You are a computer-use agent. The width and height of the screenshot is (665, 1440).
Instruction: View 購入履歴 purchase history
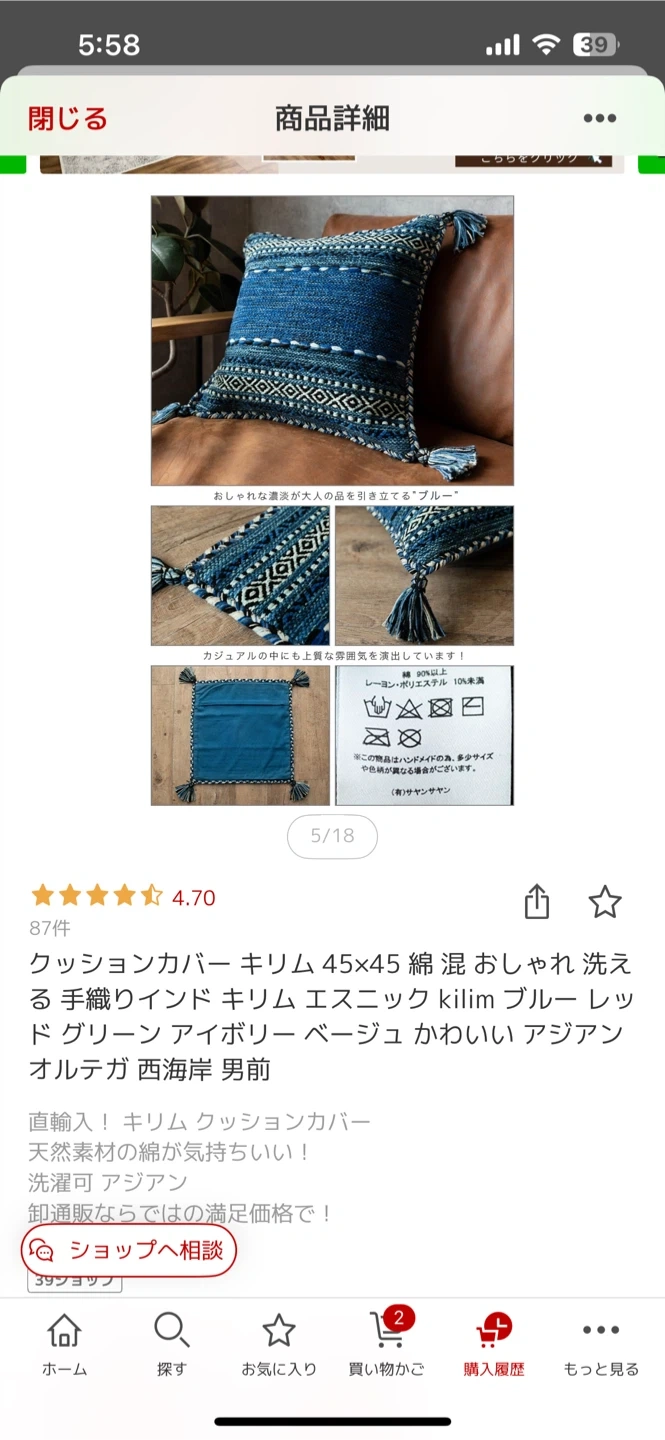click(x=493, y=1345)
